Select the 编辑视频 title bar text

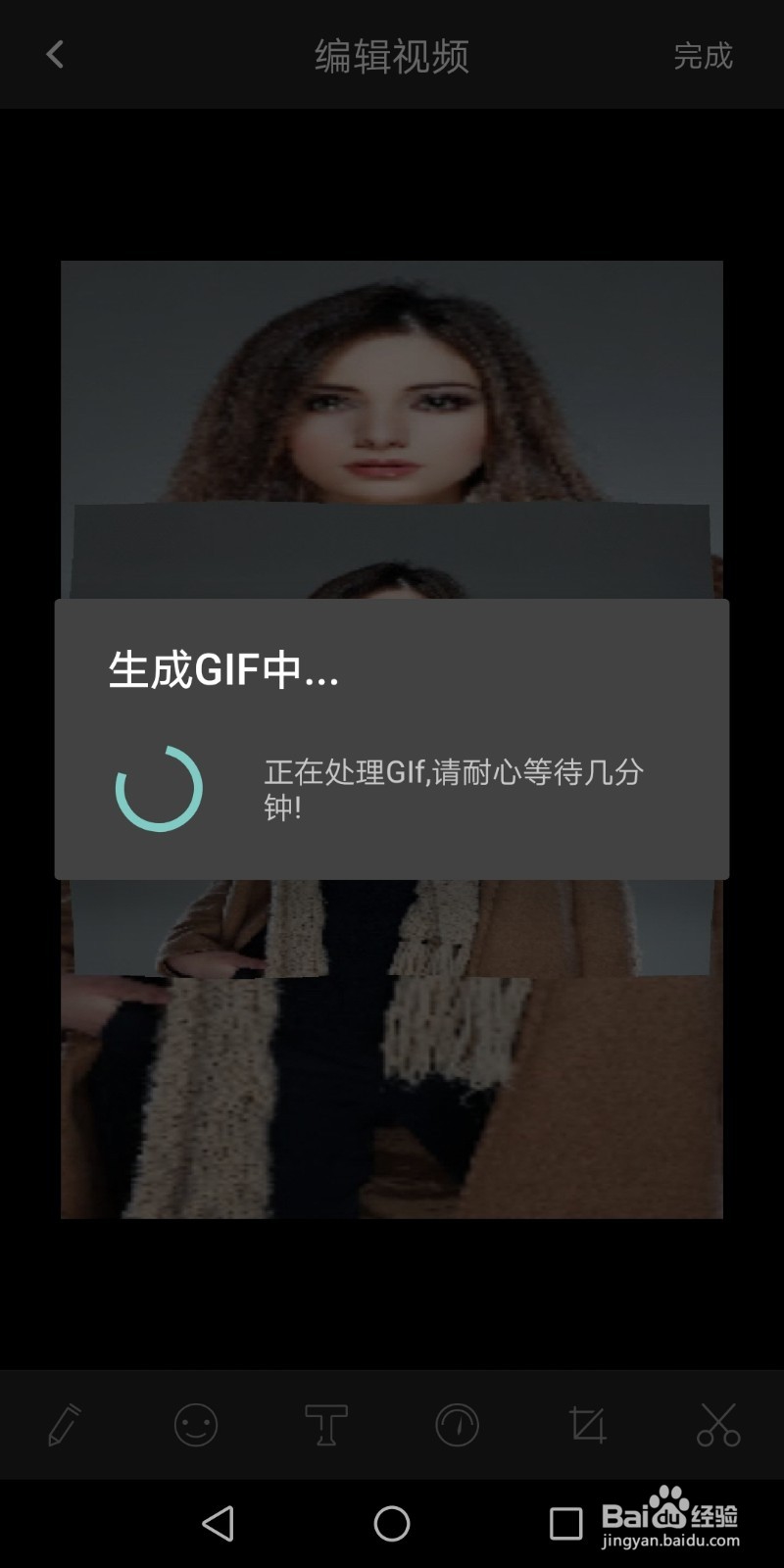tap(392, 56)
